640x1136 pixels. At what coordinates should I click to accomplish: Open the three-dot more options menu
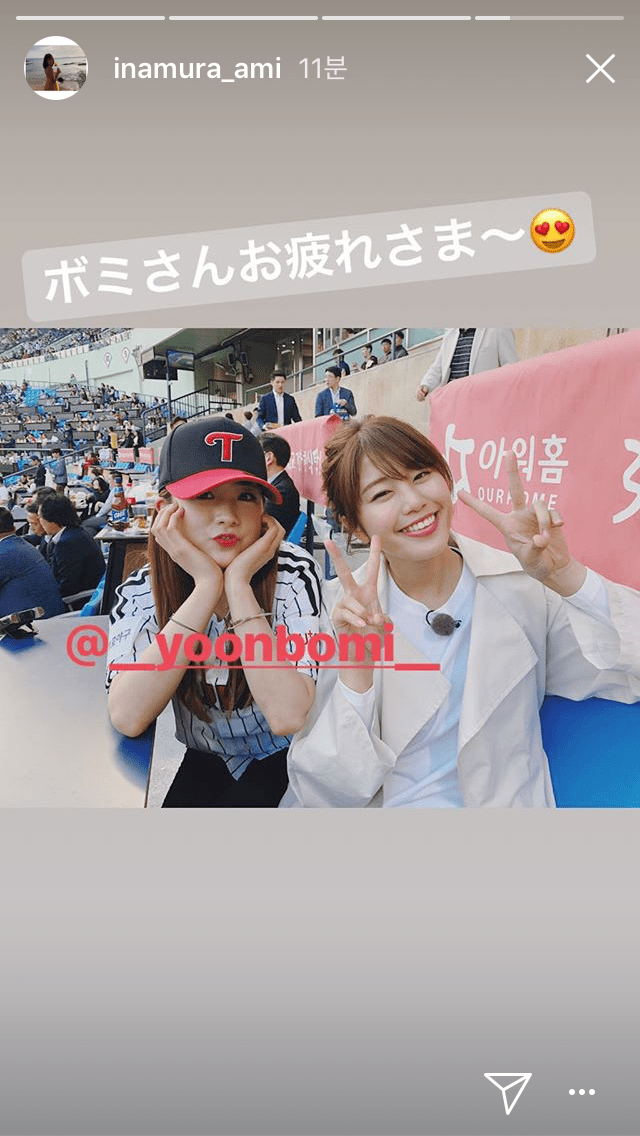click(x=582, y=1092)
